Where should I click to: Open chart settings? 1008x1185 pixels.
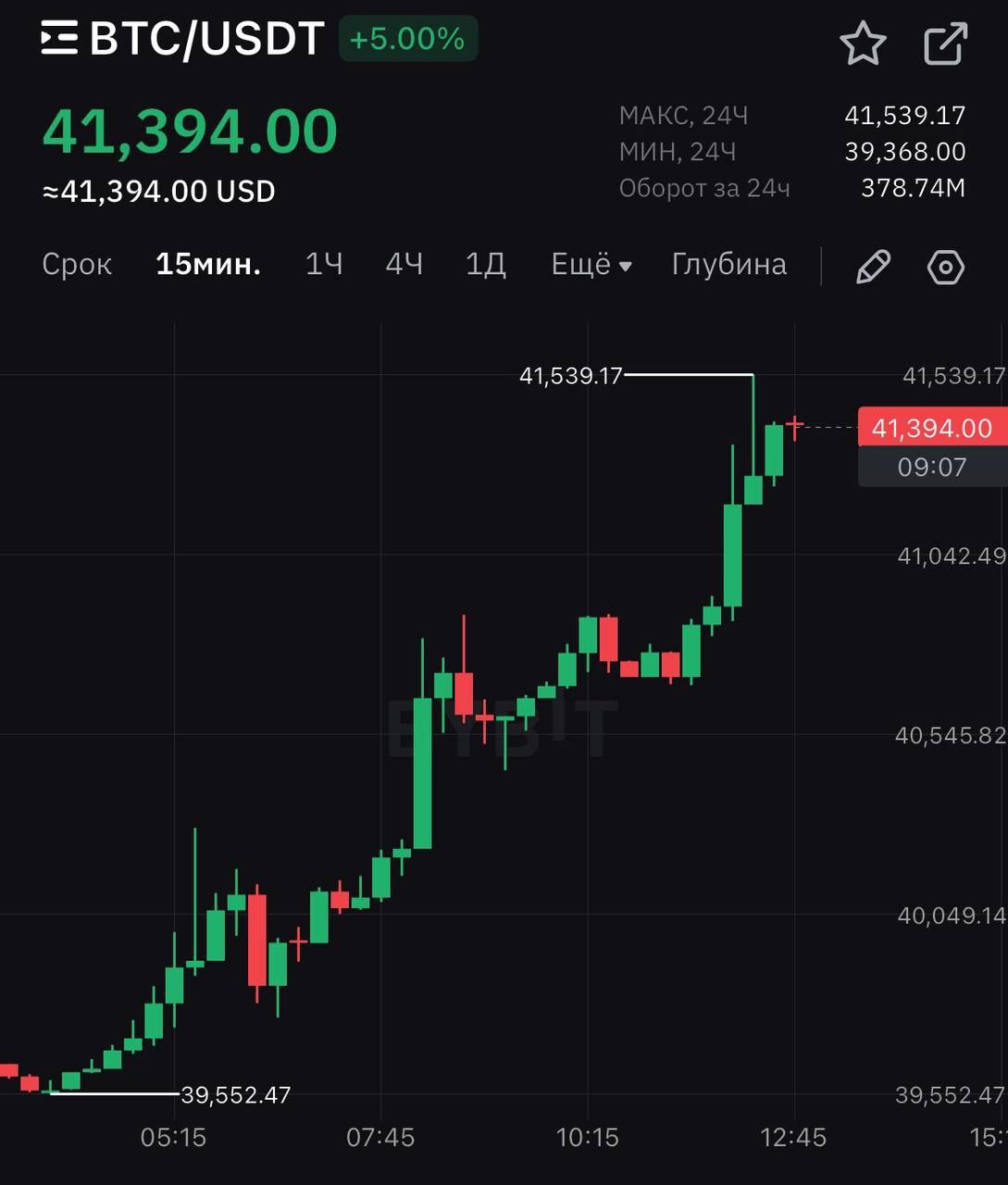(x=945, y=268)
